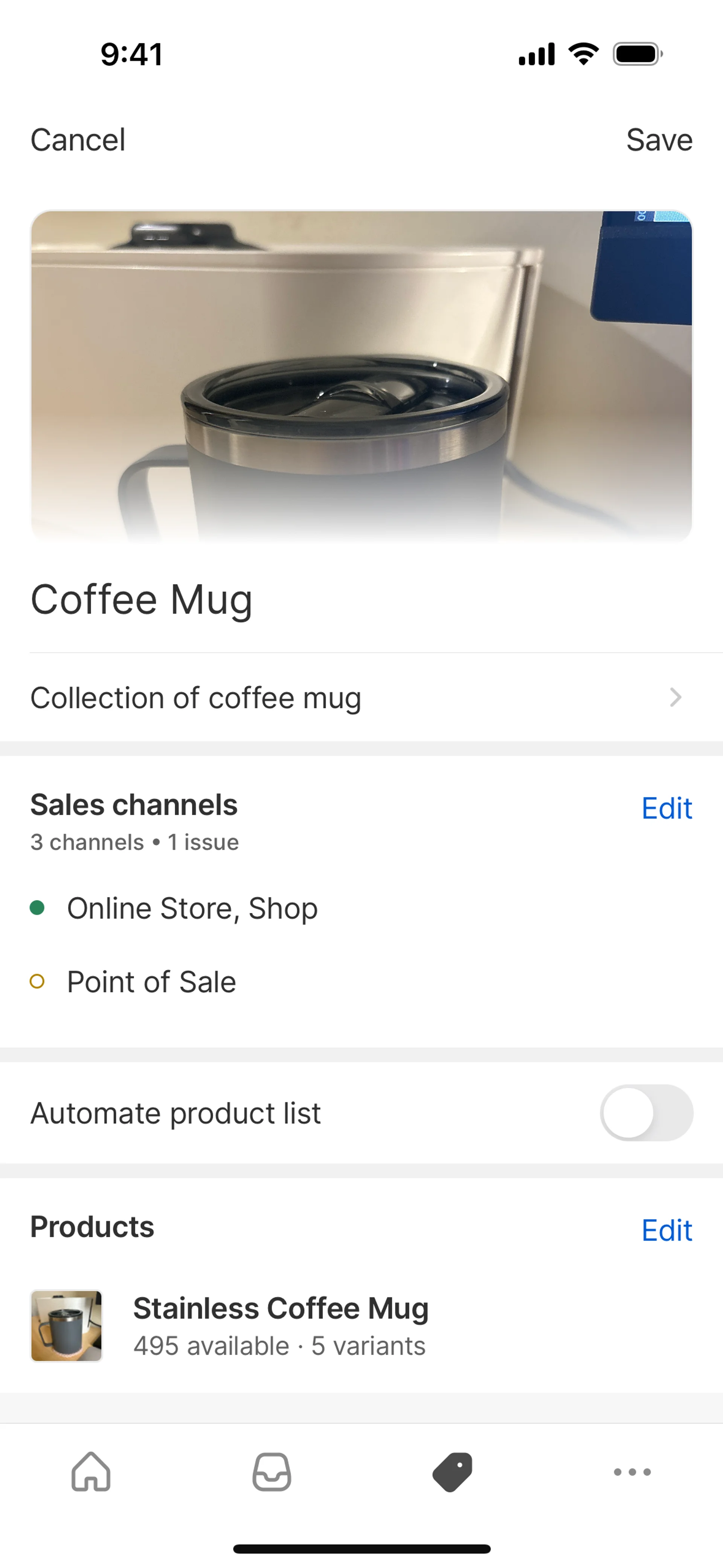Edit the Products list
Viewport: 723px width, 1568px height.
coord(667,1230)
